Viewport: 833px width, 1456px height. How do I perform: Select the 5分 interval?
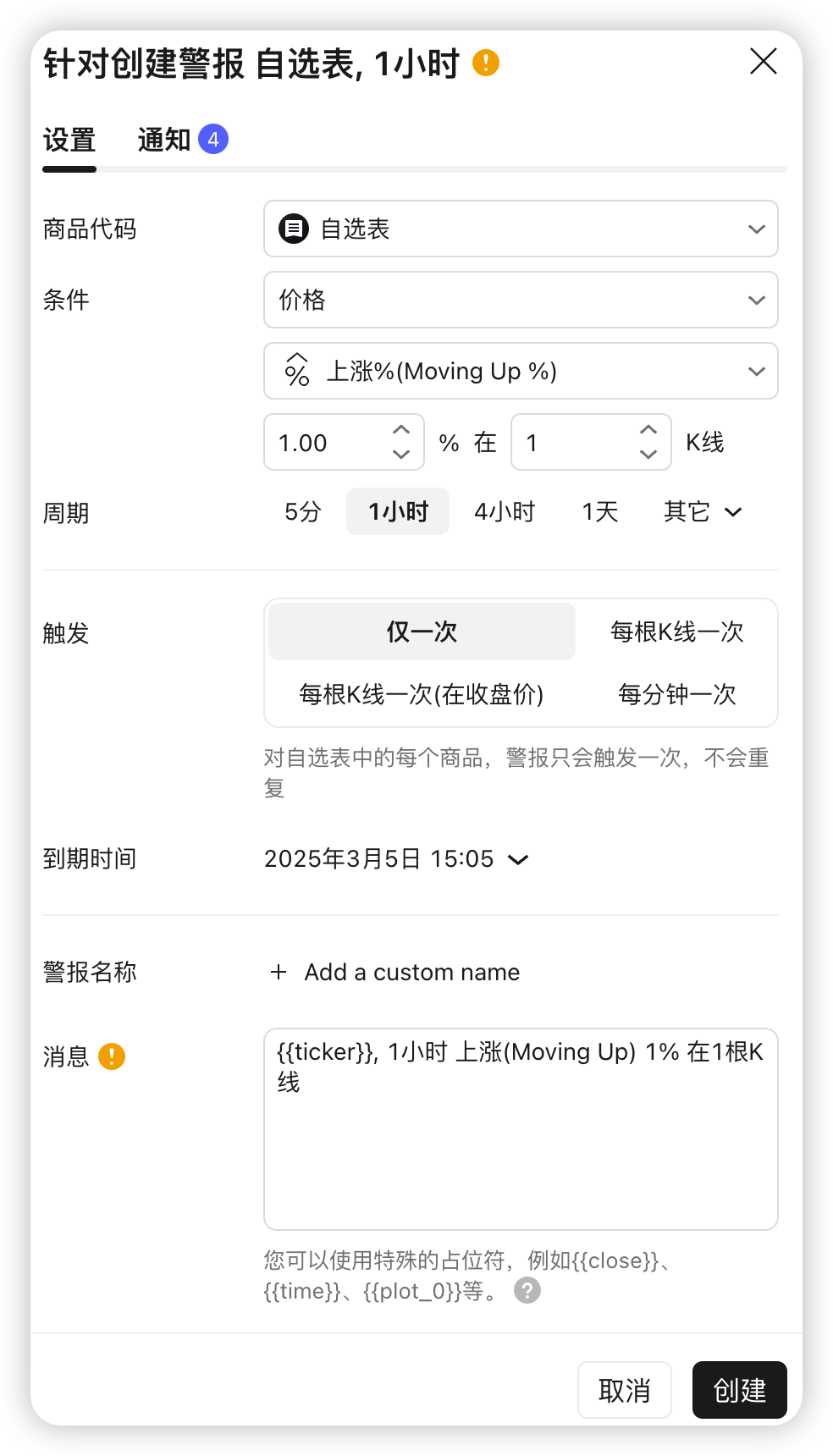(x=303, y=512)
